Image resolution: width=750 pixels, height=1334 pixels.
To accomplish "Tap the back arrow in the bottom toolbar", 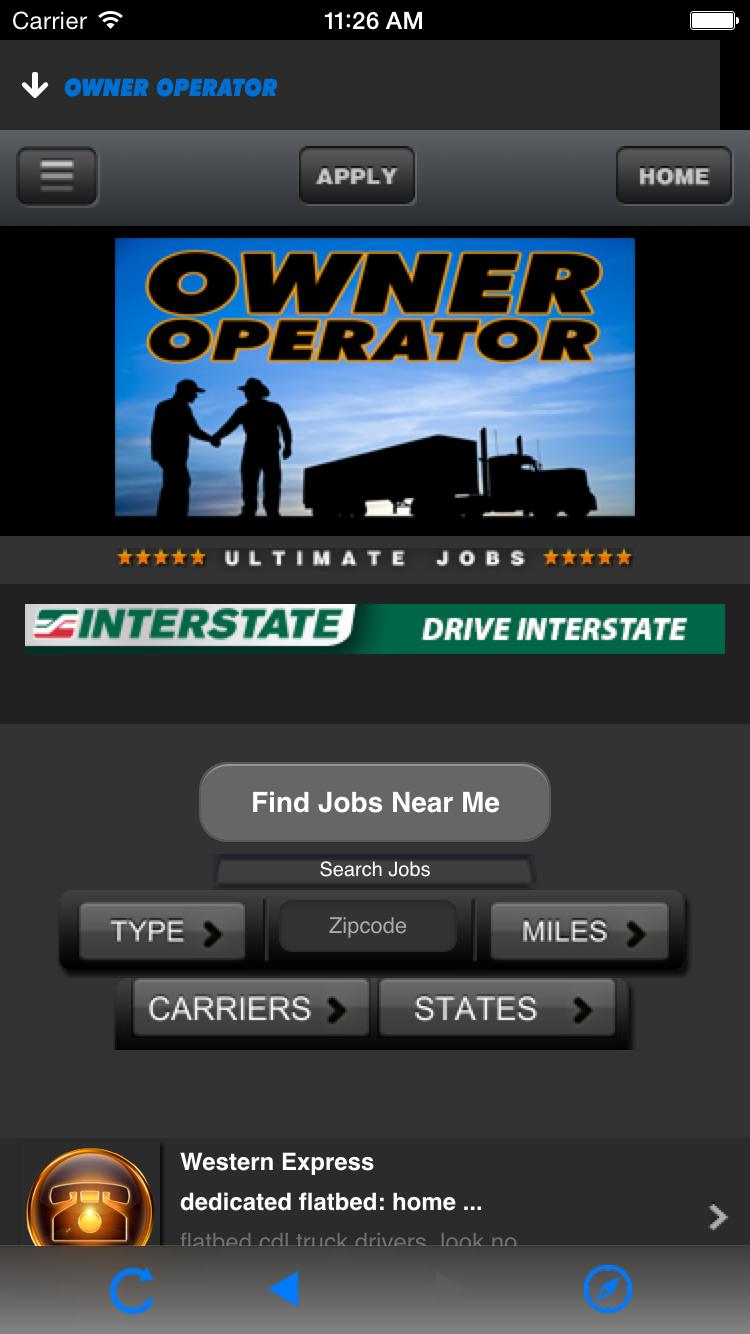I will [x=285, y=1290].
